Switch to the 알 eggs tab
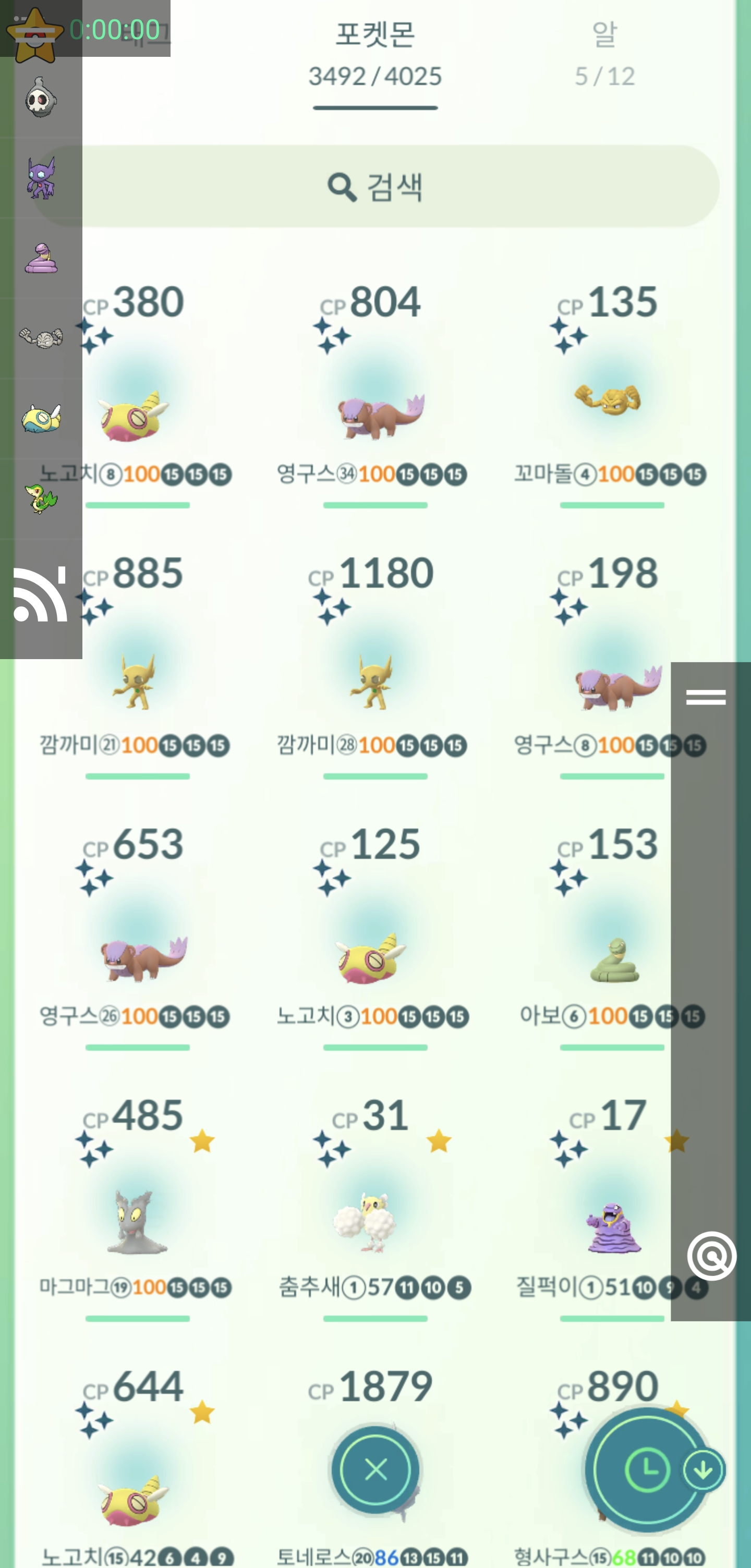The image size is (751, 1568). [x=604, y=54]
